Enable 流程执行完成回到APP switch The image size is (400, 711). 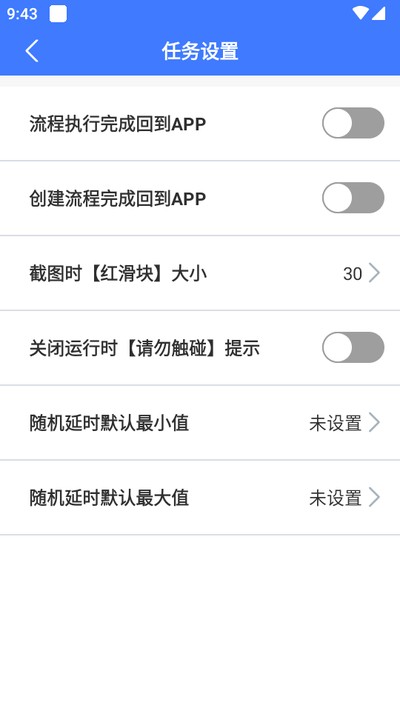point(353,123)
